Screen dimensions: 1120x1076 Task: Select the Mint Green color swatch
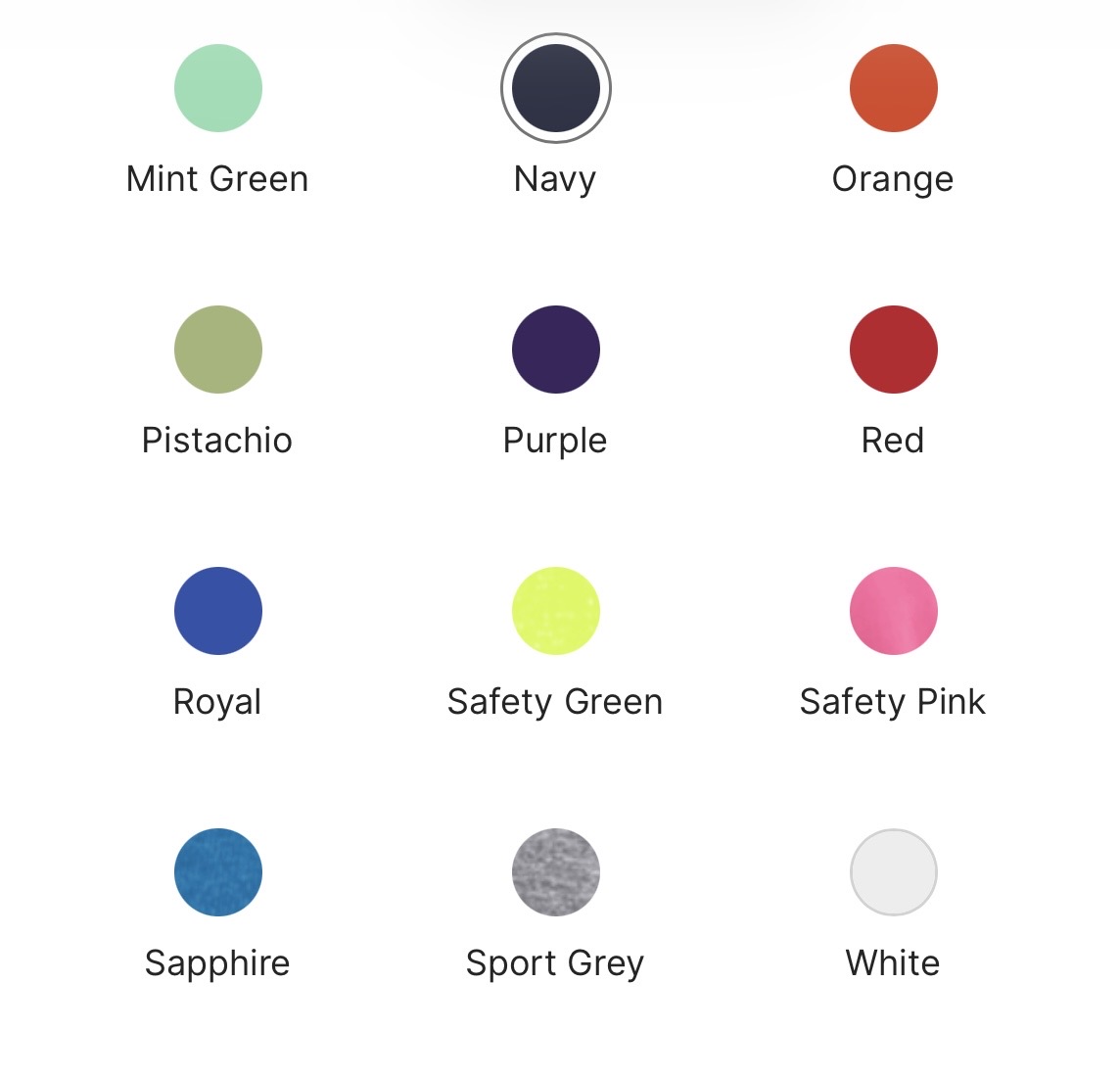pos(217,88)
